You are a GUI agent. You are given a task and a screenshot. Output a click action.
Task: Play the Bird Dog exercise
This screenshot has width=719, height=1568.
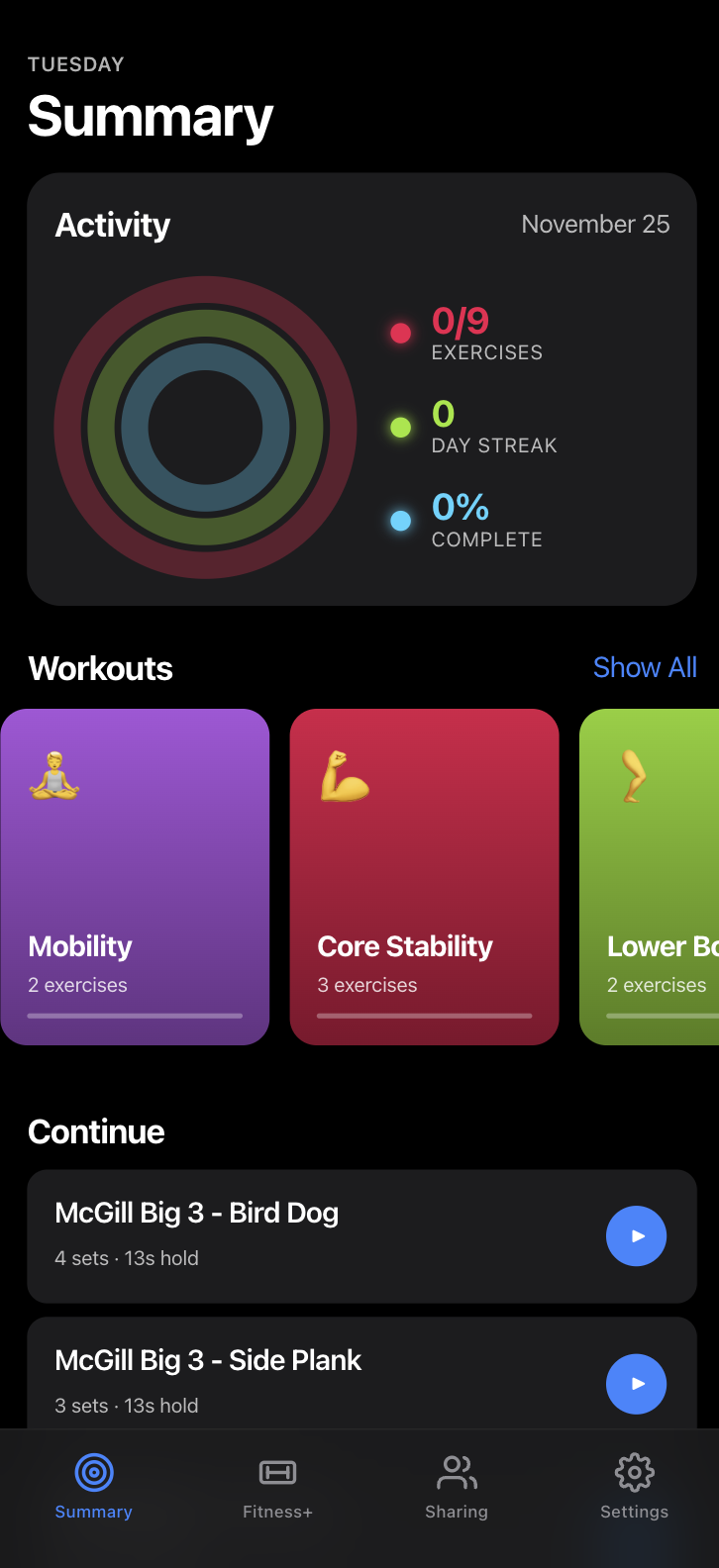tap(636, 1235)
